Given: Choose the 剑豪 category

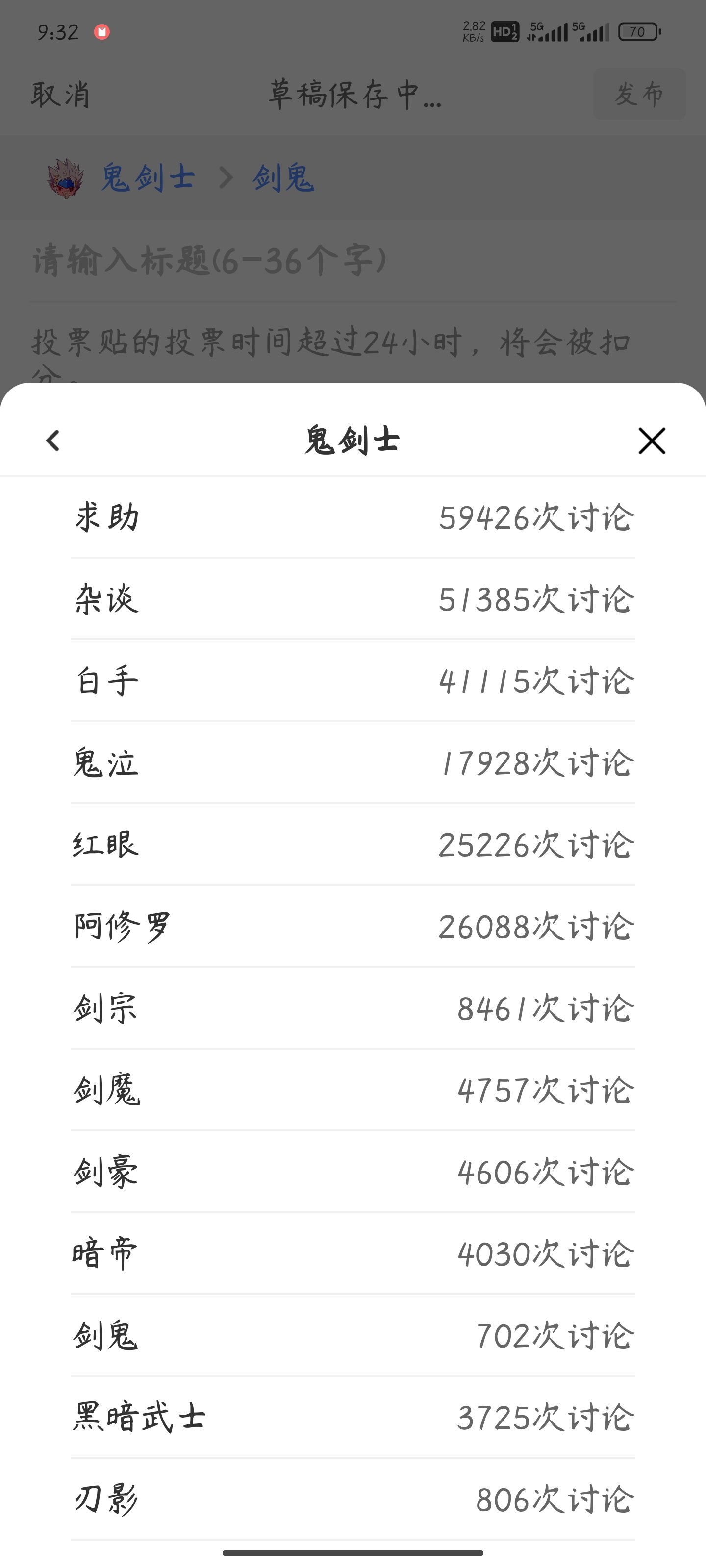Looking at the screenshot, I should click(x=353, y=1172).
